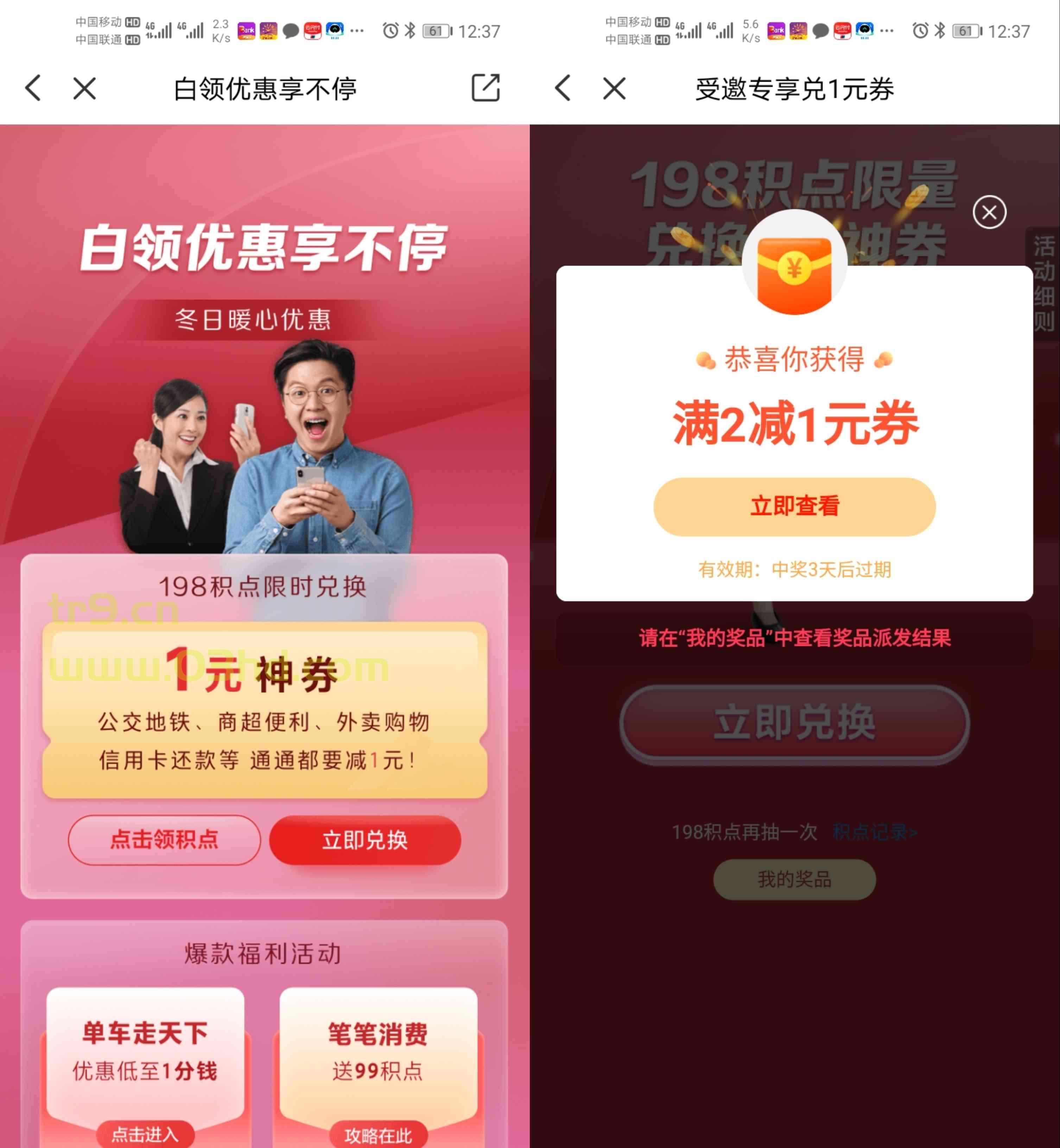This screenshot has width=1060, height=1148.
Task: Tap 立即查看 to view the coupon
Action: pos(794,507)
